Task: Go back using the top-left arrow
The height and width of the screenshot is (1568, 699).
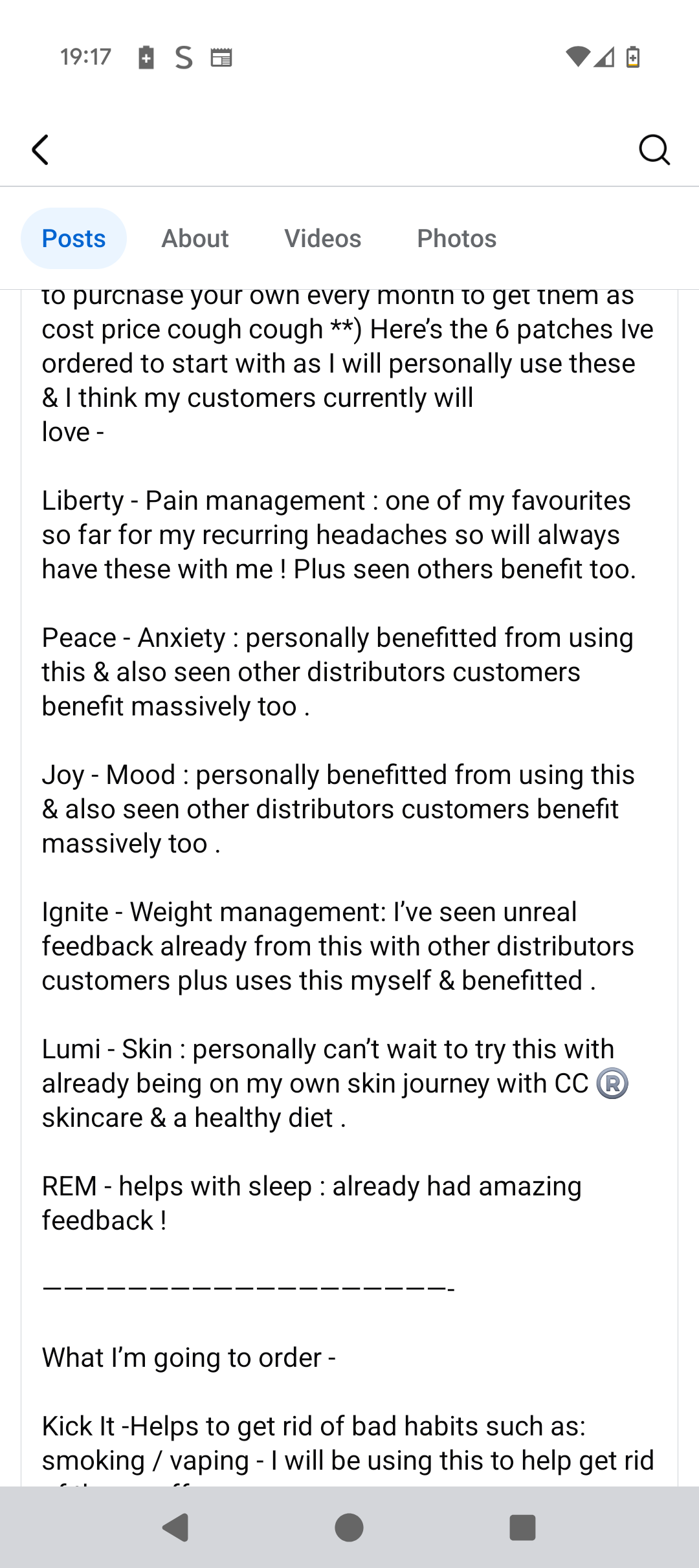Action: click(x=41, y=150)
